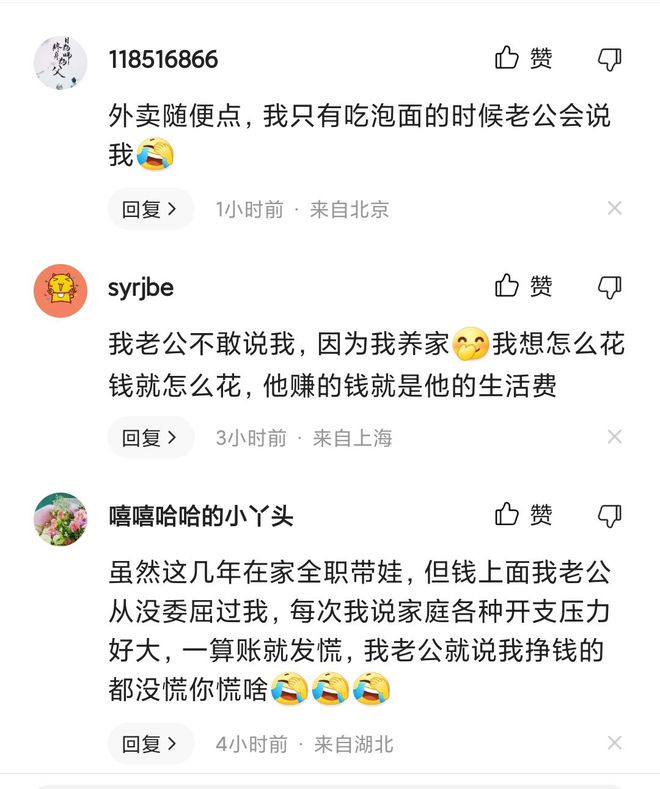This screenshot has height=789, width=660.
Task: Like syrjbe's comment
Action: [523, 287]
